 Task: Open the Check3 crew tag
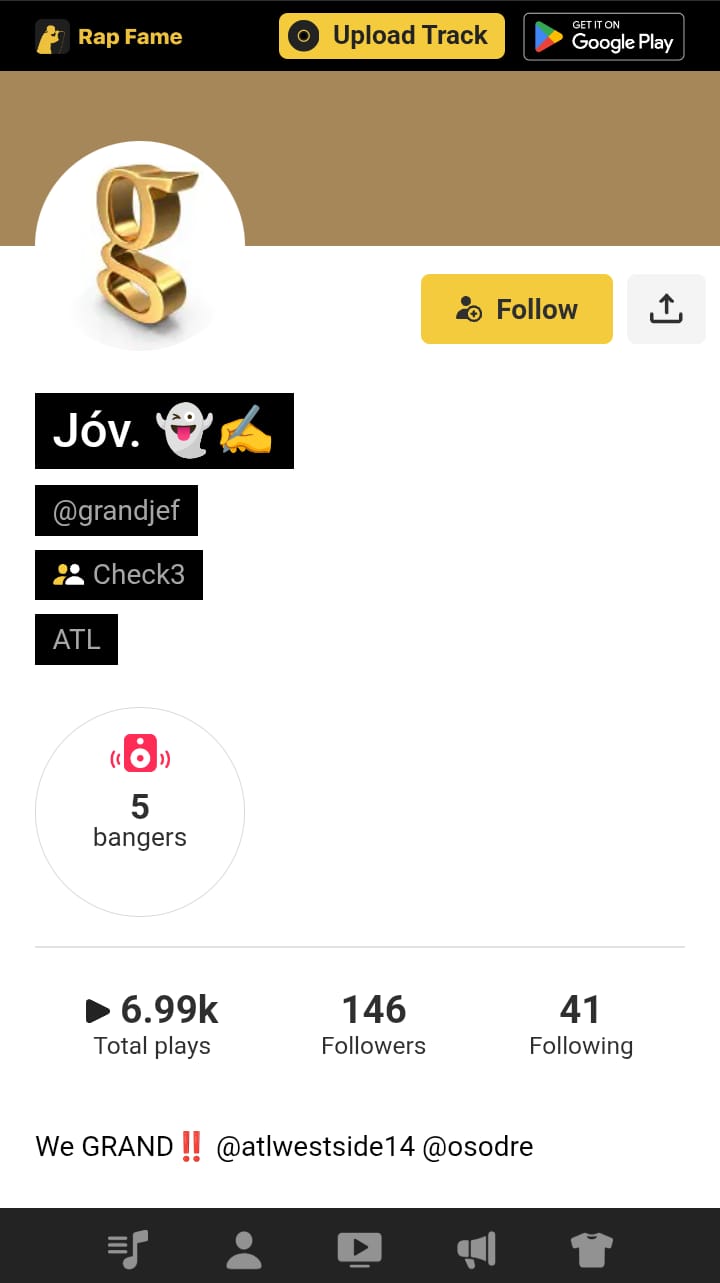pos(119,575)
